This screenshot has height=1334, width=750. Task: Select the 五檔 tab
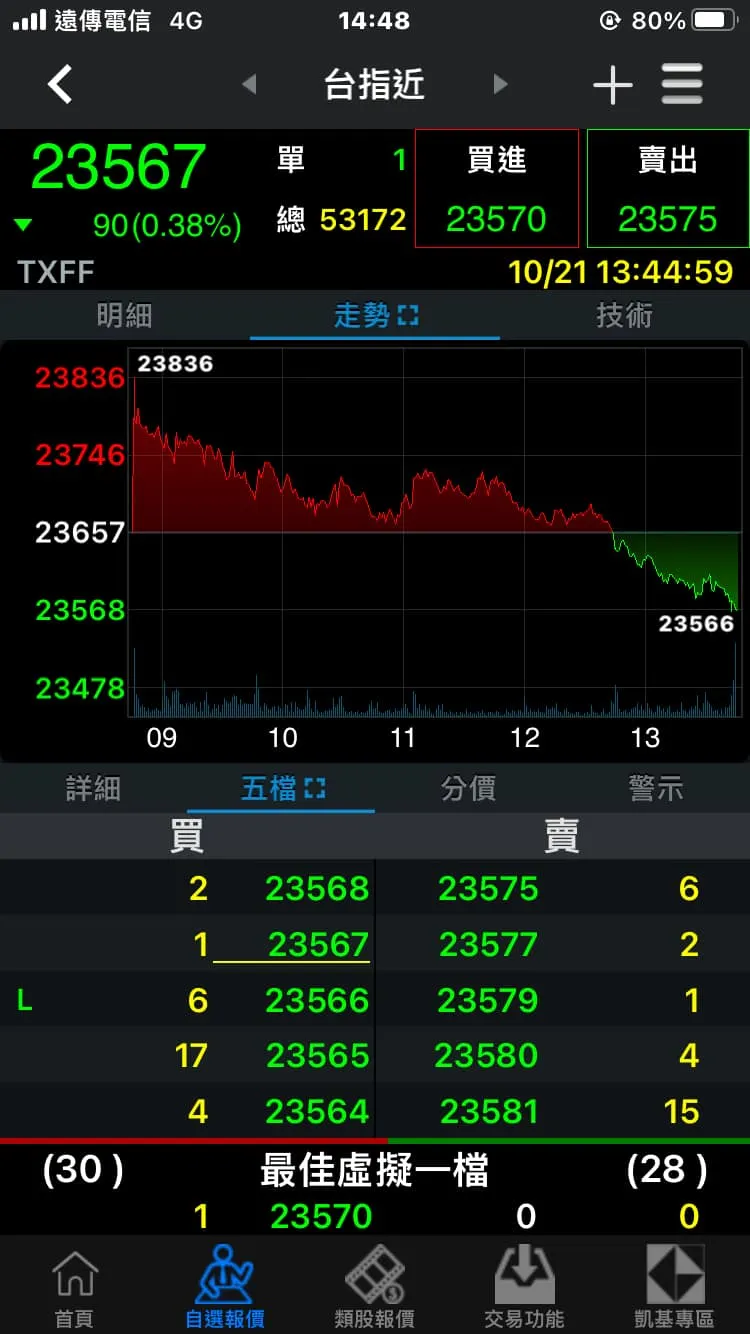[x=282, y=789]
